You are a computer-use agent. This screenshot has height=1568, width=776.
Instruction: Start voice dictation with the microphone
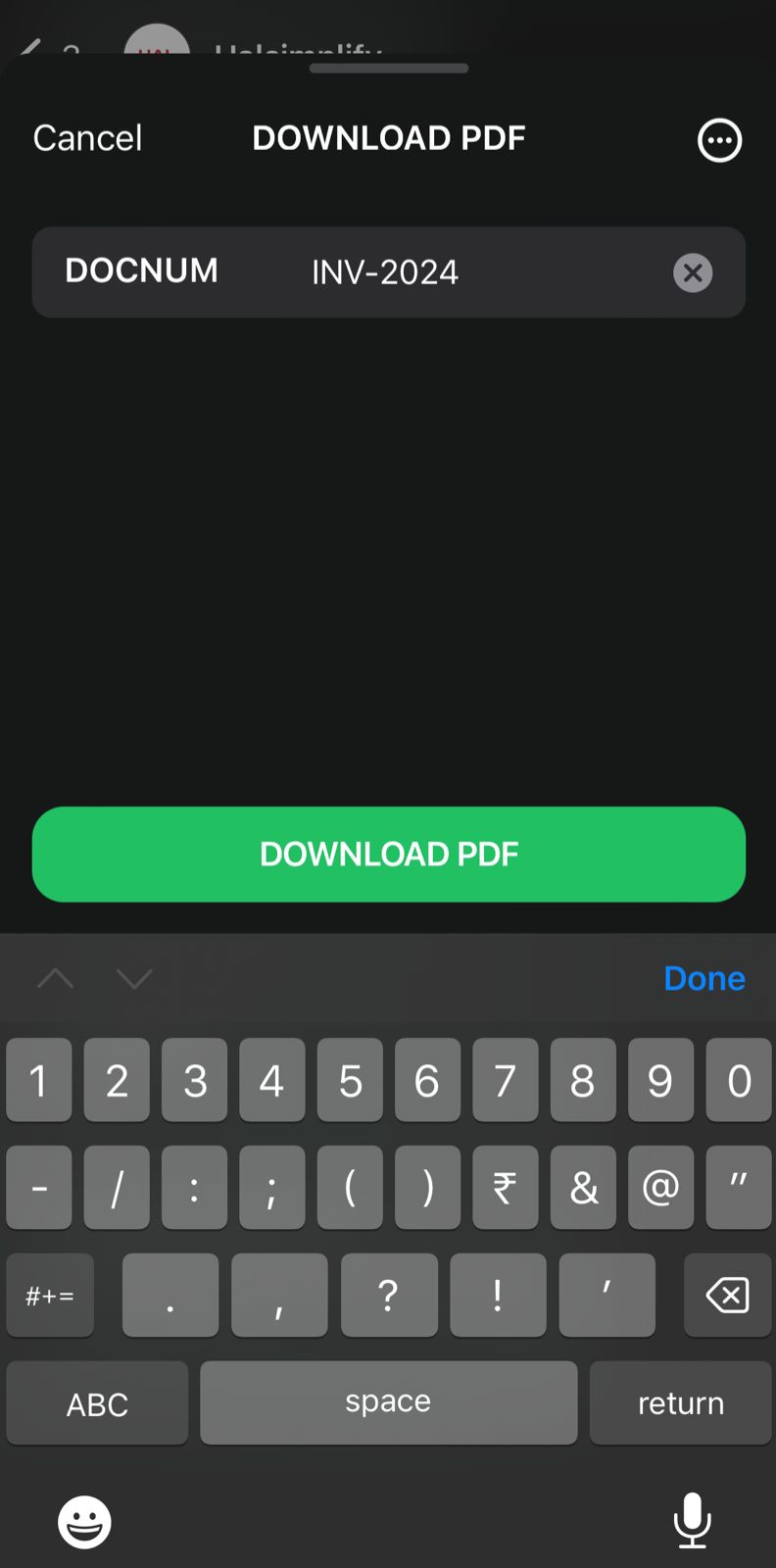[692, 1520]
